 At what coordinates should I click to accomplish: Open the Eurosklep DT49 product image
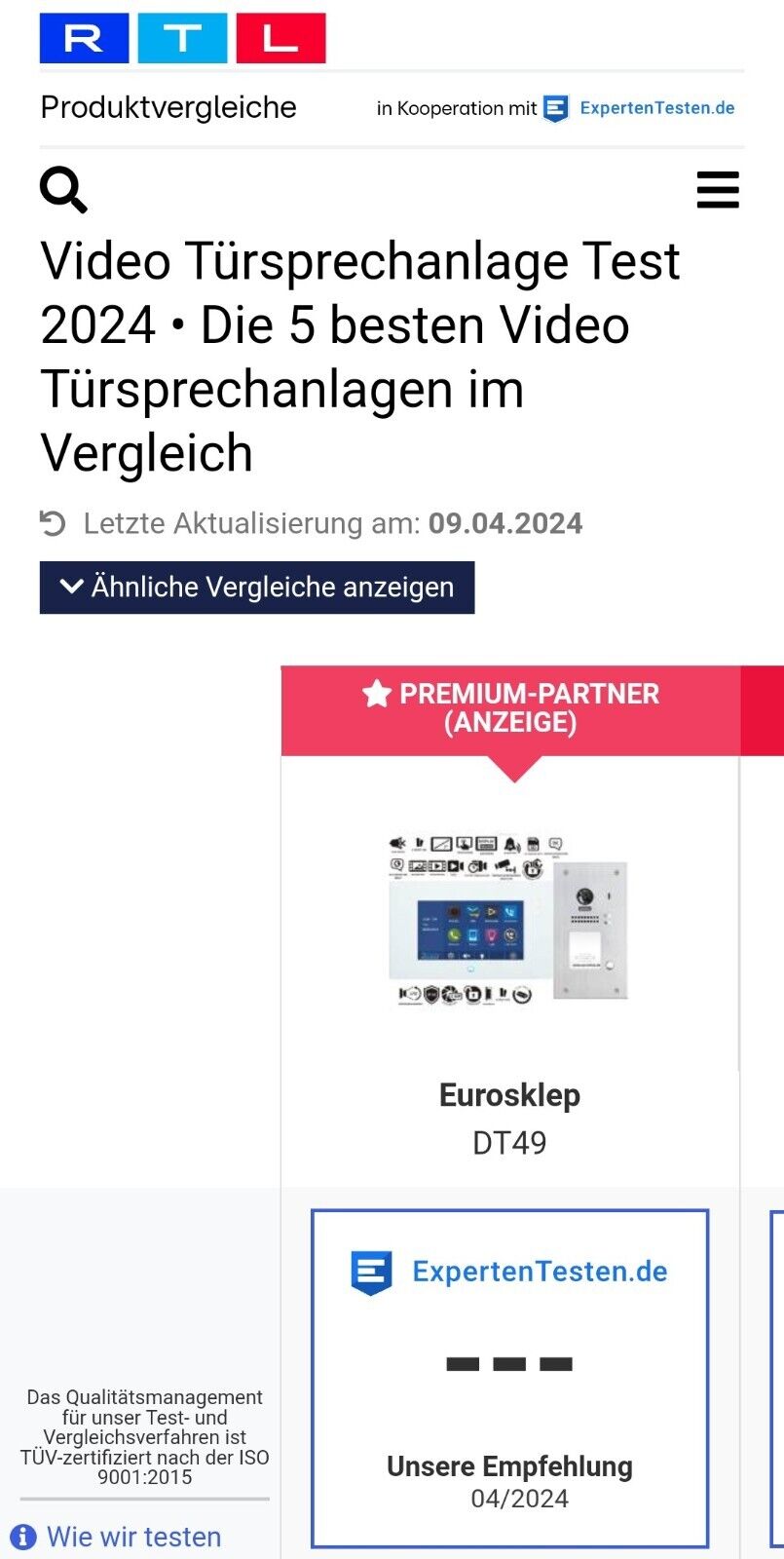tap(509, 921)
